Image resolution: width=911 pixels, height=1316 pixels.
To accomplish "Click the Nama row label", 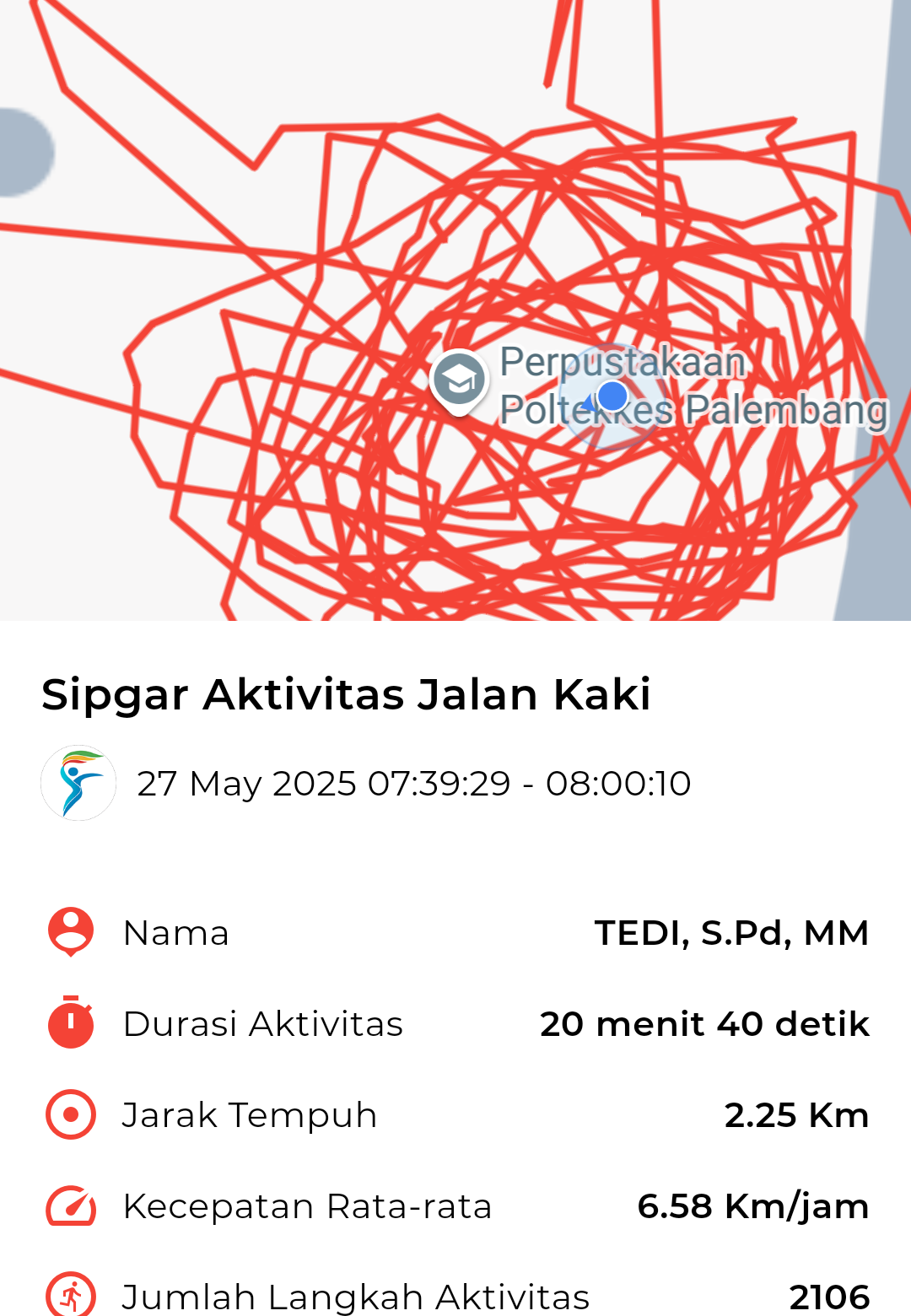I will (175, 932).
